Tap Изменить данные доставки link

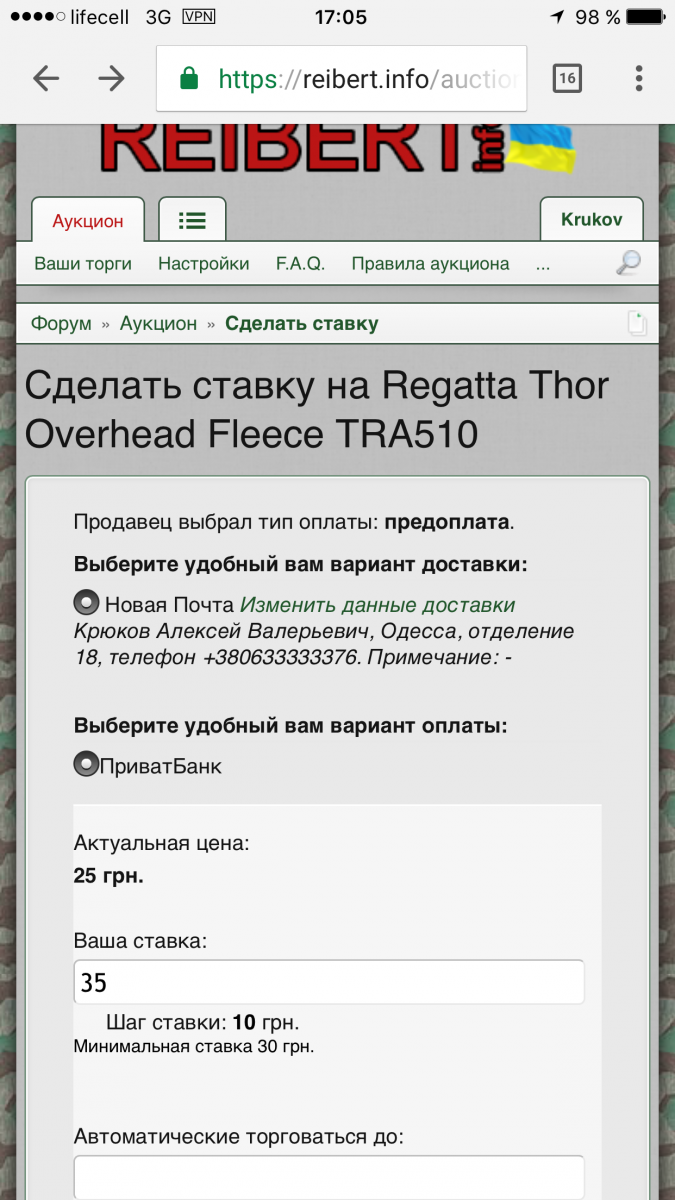377,605
